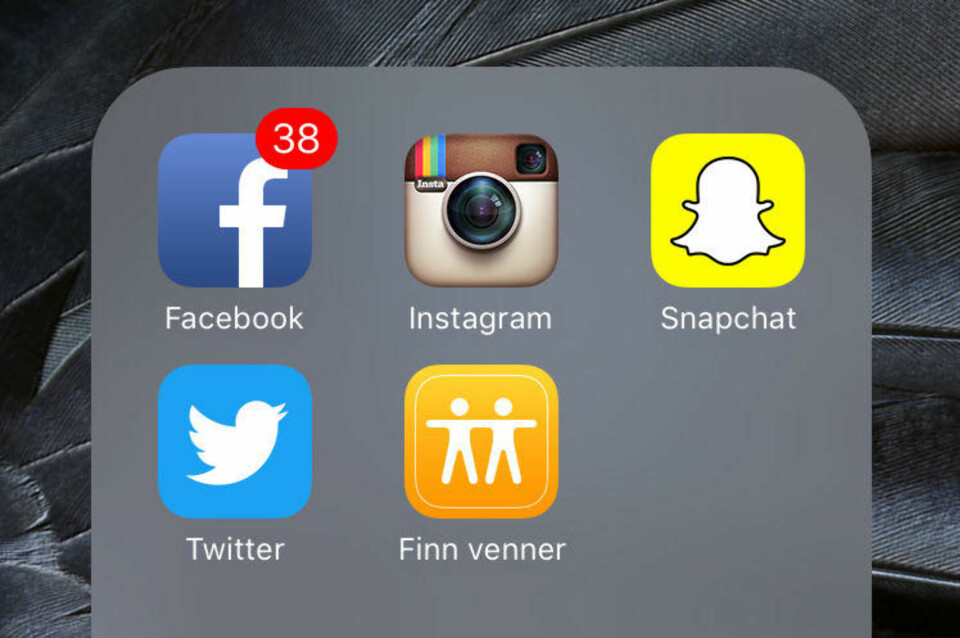Open the Facebook app

[x=234, y=211]
